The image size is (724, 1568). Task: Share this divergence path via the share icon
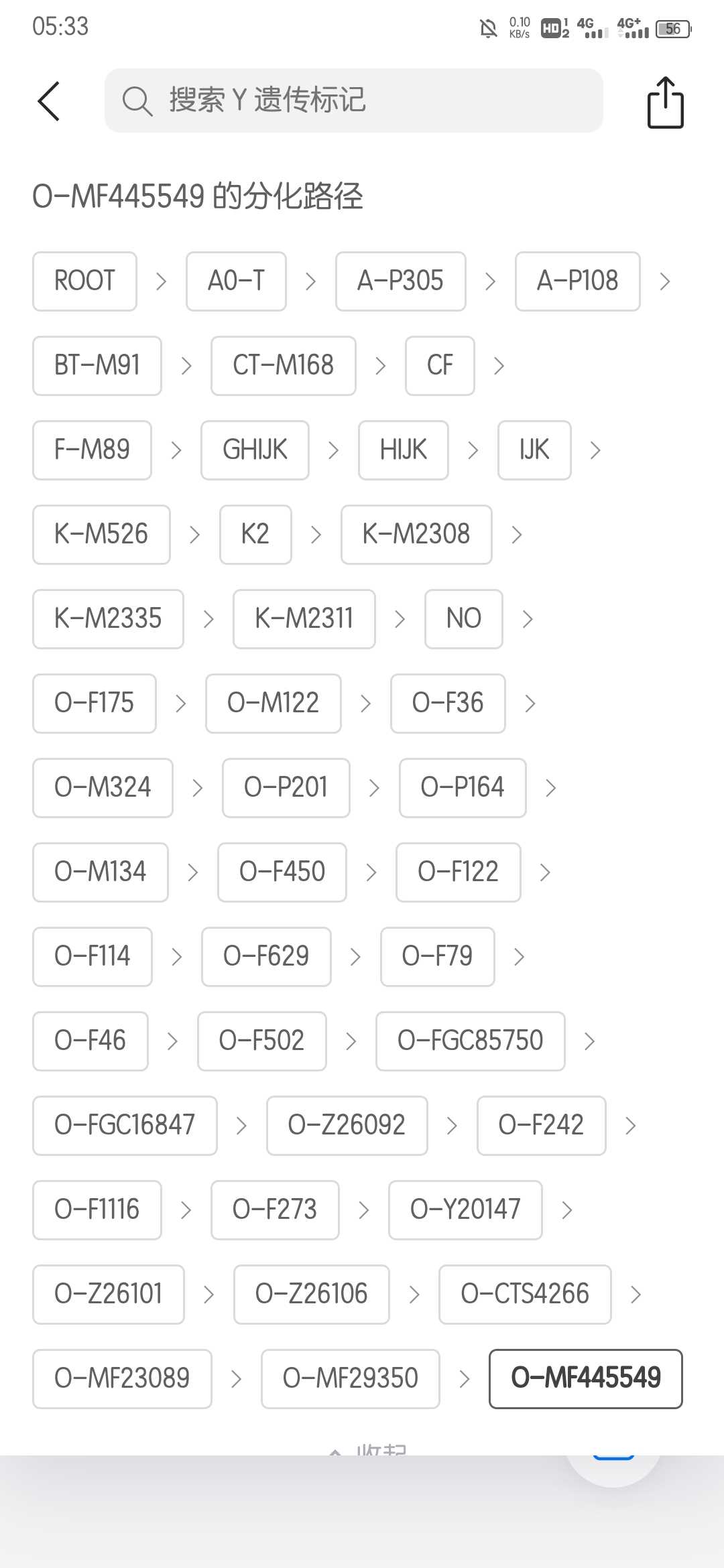[x=665, y=102]
